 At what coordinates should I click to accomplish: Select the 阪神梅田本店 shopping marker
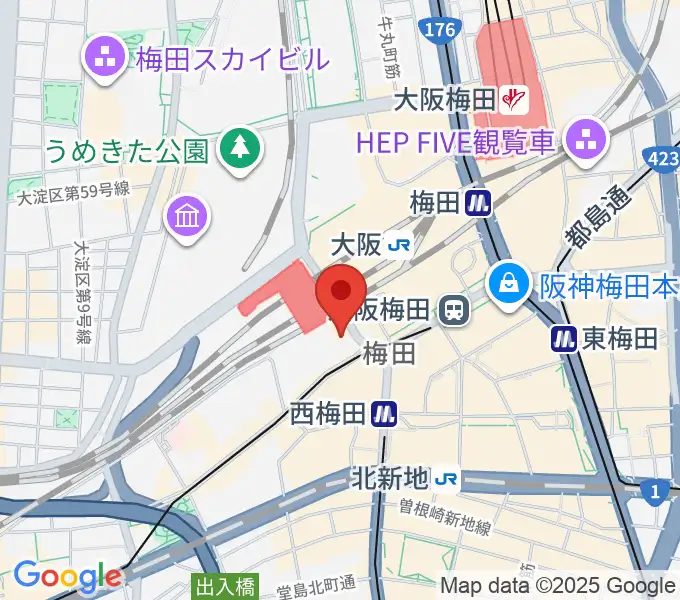click(511, 286)
